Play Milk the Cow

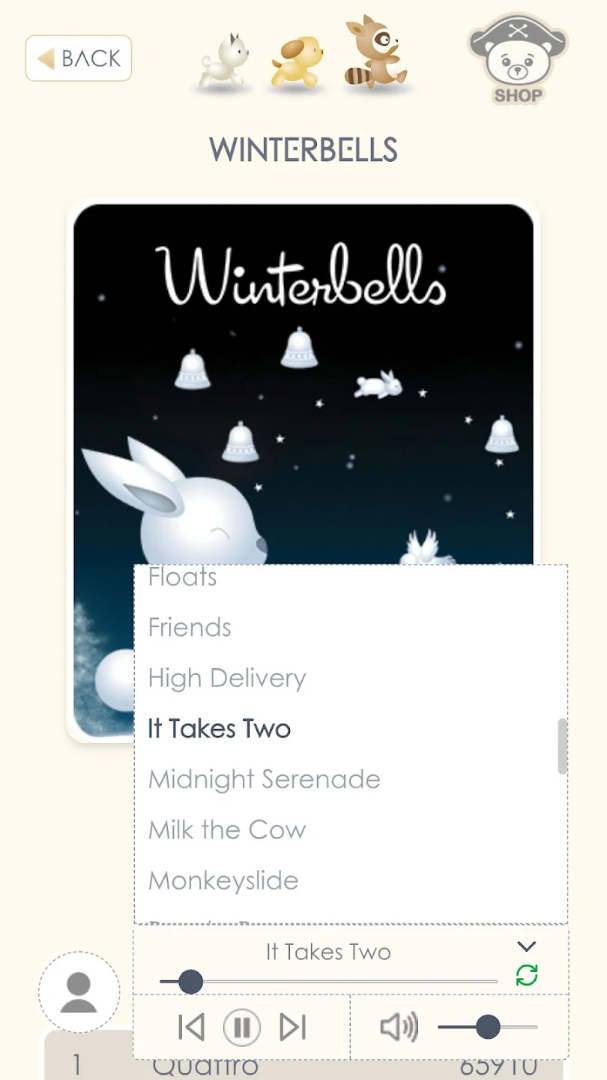[227, 830]
